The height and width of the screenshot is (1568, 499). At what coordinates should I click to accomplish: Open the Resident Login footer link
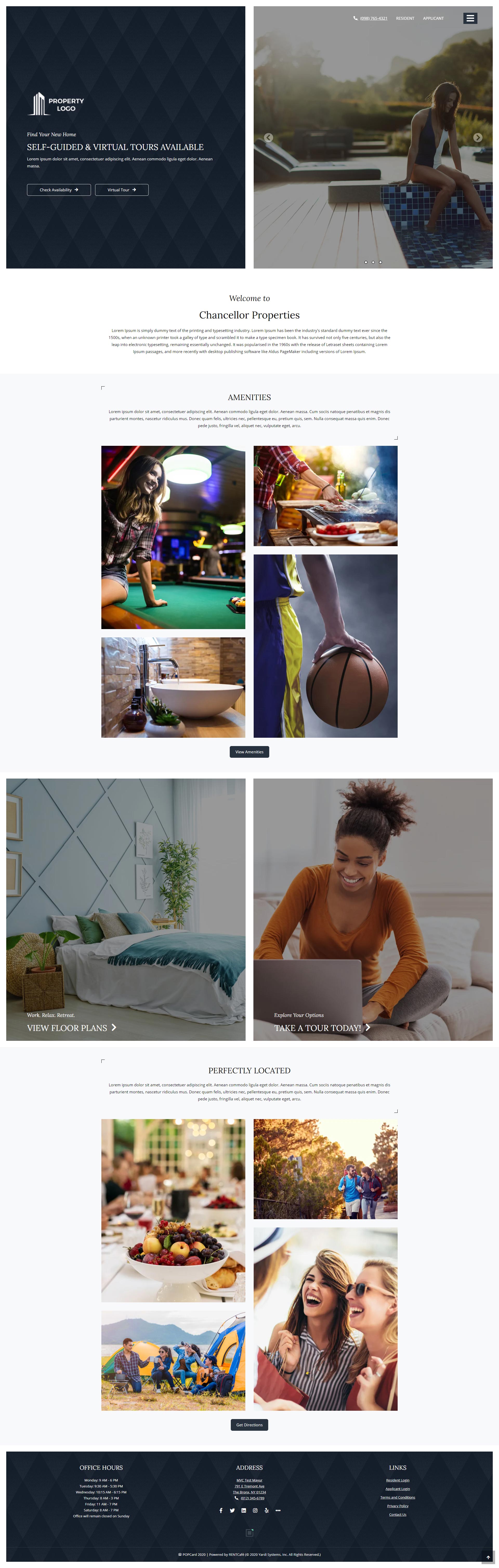tap(397, 1480)
